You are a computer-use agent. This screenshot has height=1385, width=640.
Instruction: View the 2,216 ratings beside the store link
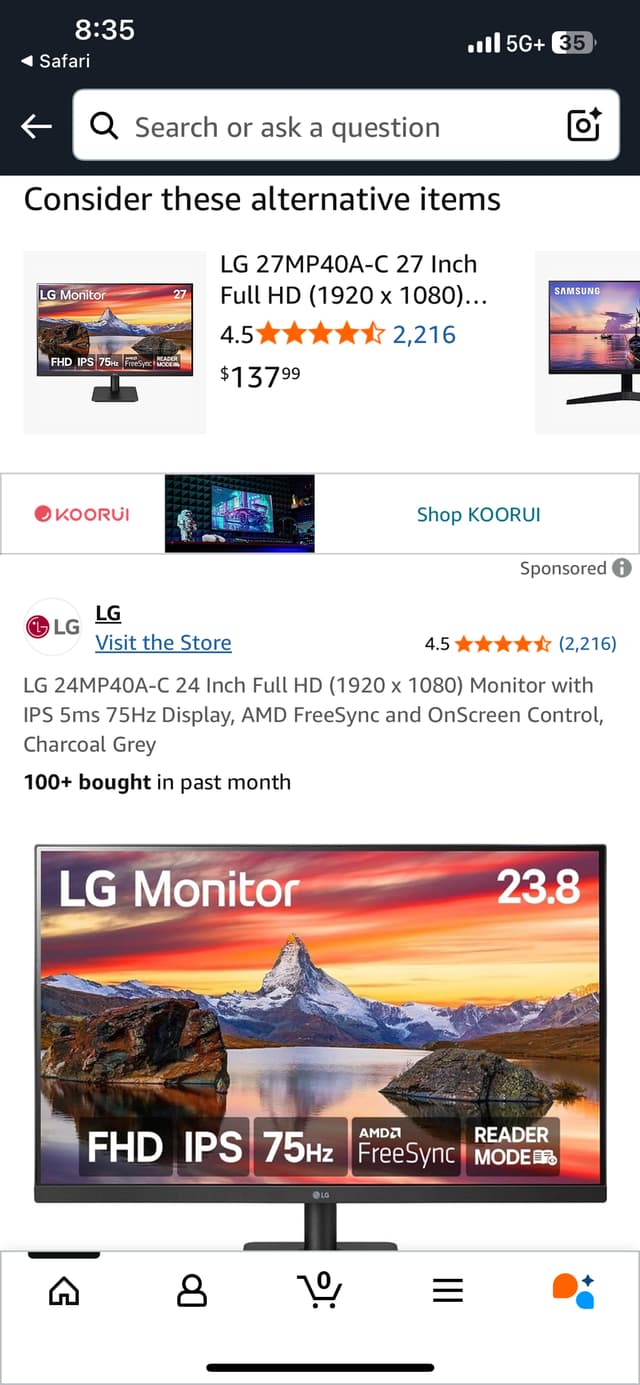pos(587,643)
